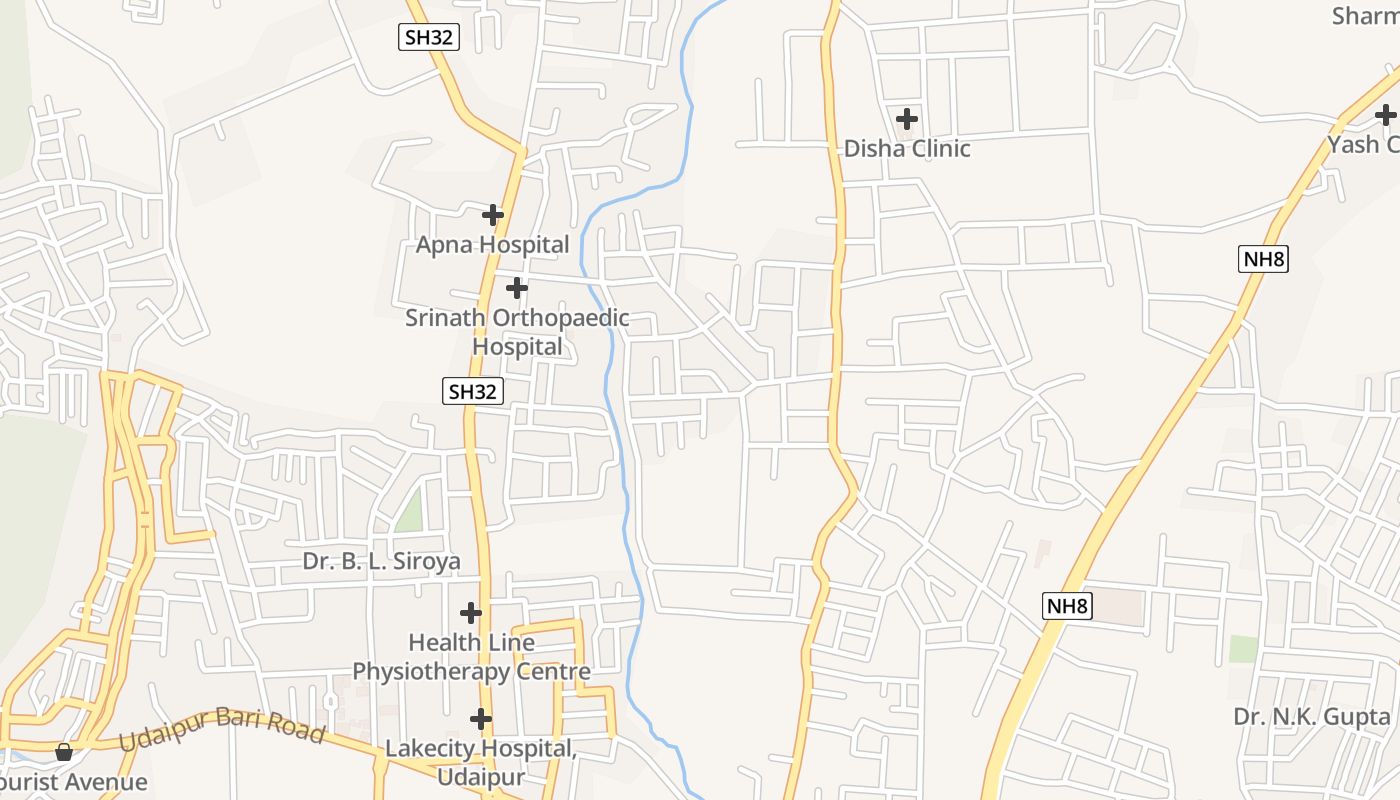Screen dimensions: 1400x800
Task: Select Health Line Physiotherapy Centre marker
Action: pyautogui.click(x=470, y=613)
